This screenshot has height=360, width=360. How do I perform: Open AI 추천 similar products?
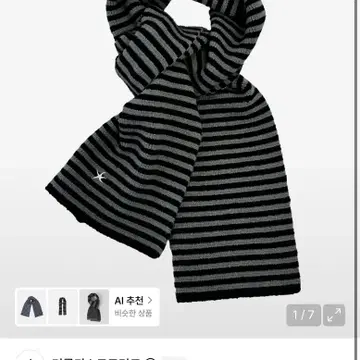pyautogui.click(x=134, y=307)
